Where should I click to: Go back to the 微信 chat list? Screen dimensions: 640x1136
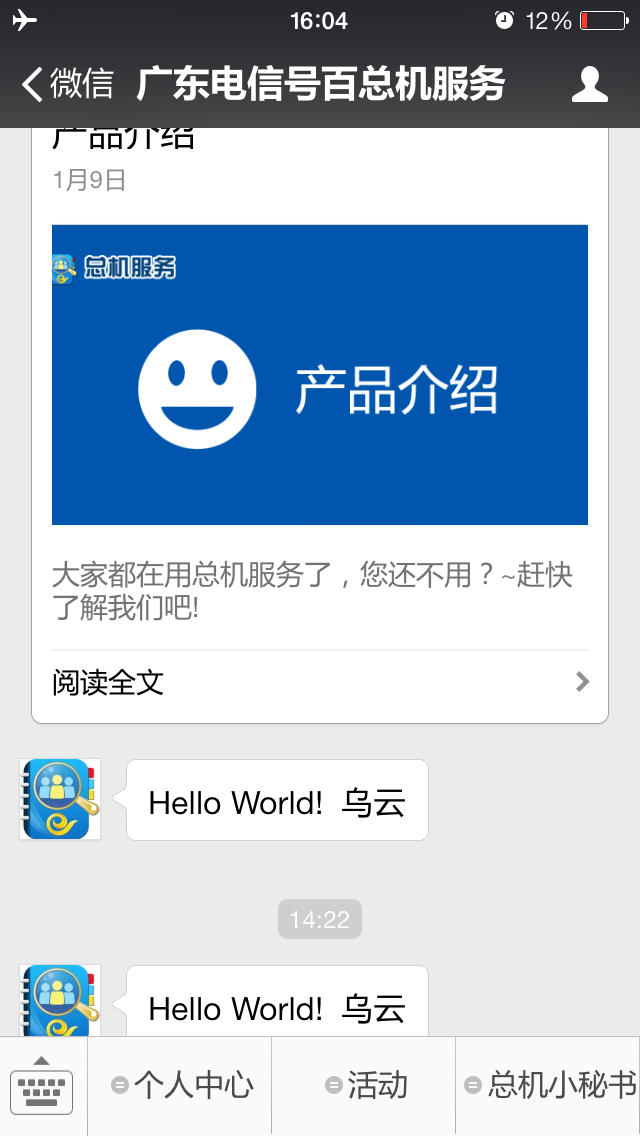(67, 84)
